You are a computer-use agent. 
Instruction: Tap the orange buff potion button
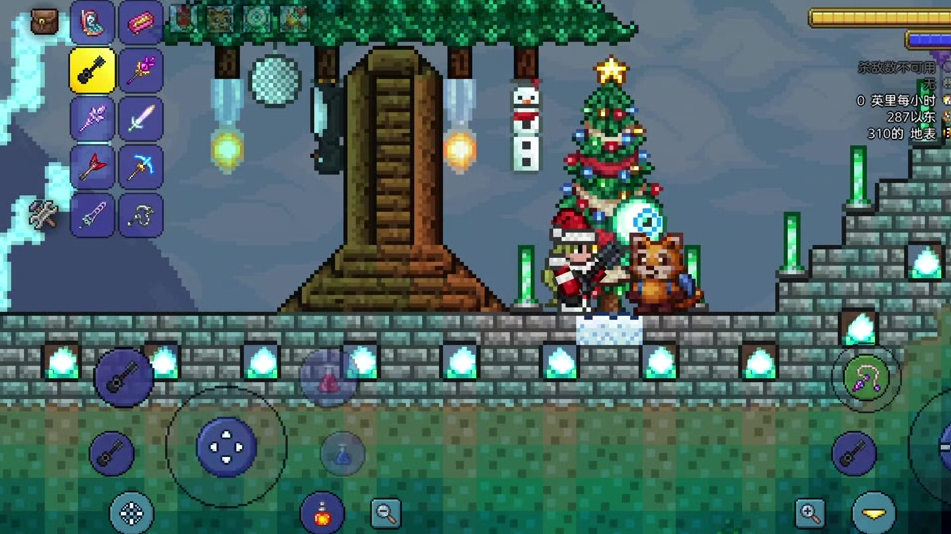322,514
